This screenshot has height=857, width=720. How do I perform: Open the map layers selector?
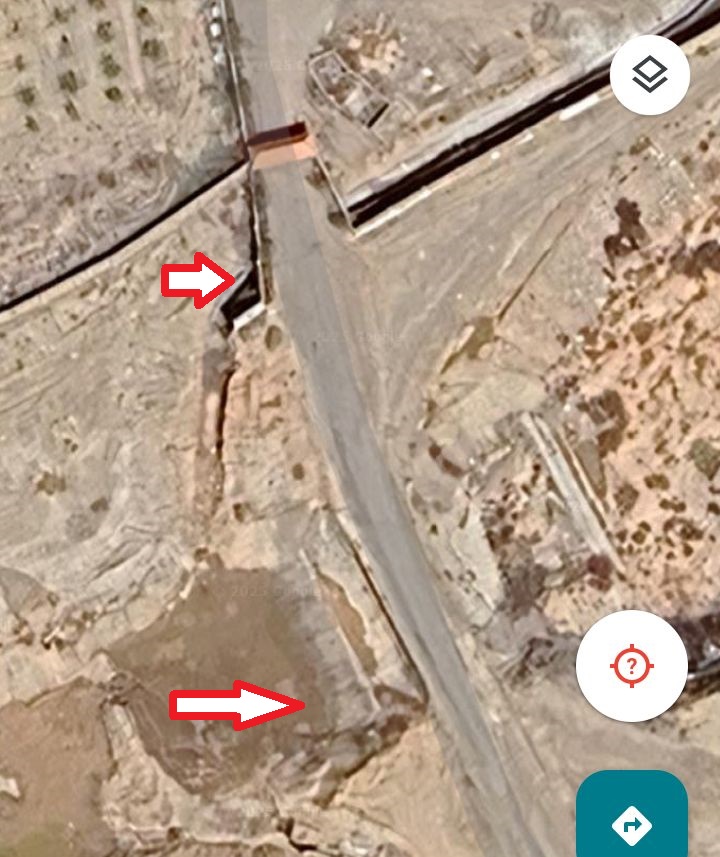650,74
